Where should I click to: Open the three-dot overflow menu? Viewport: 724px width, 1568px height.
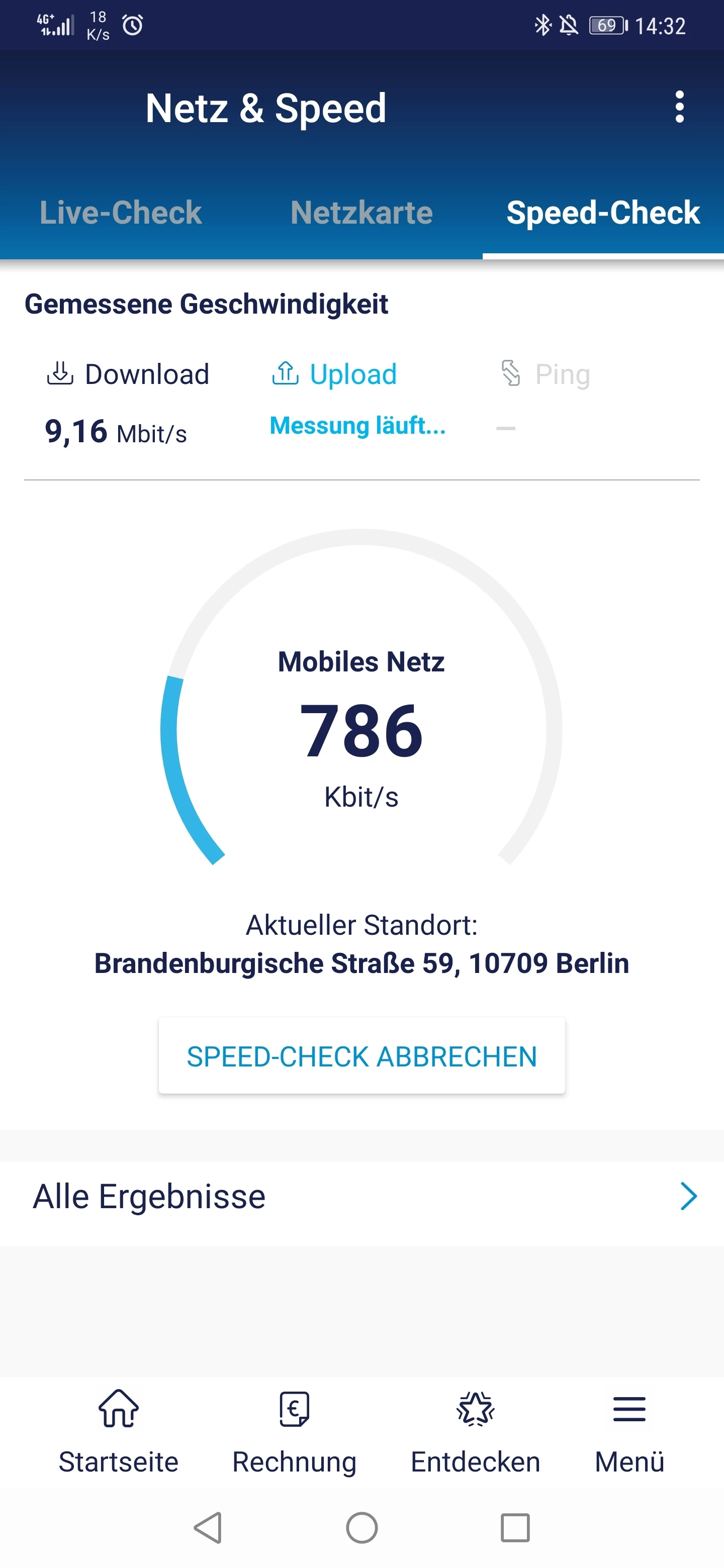(x=679, y=107)
